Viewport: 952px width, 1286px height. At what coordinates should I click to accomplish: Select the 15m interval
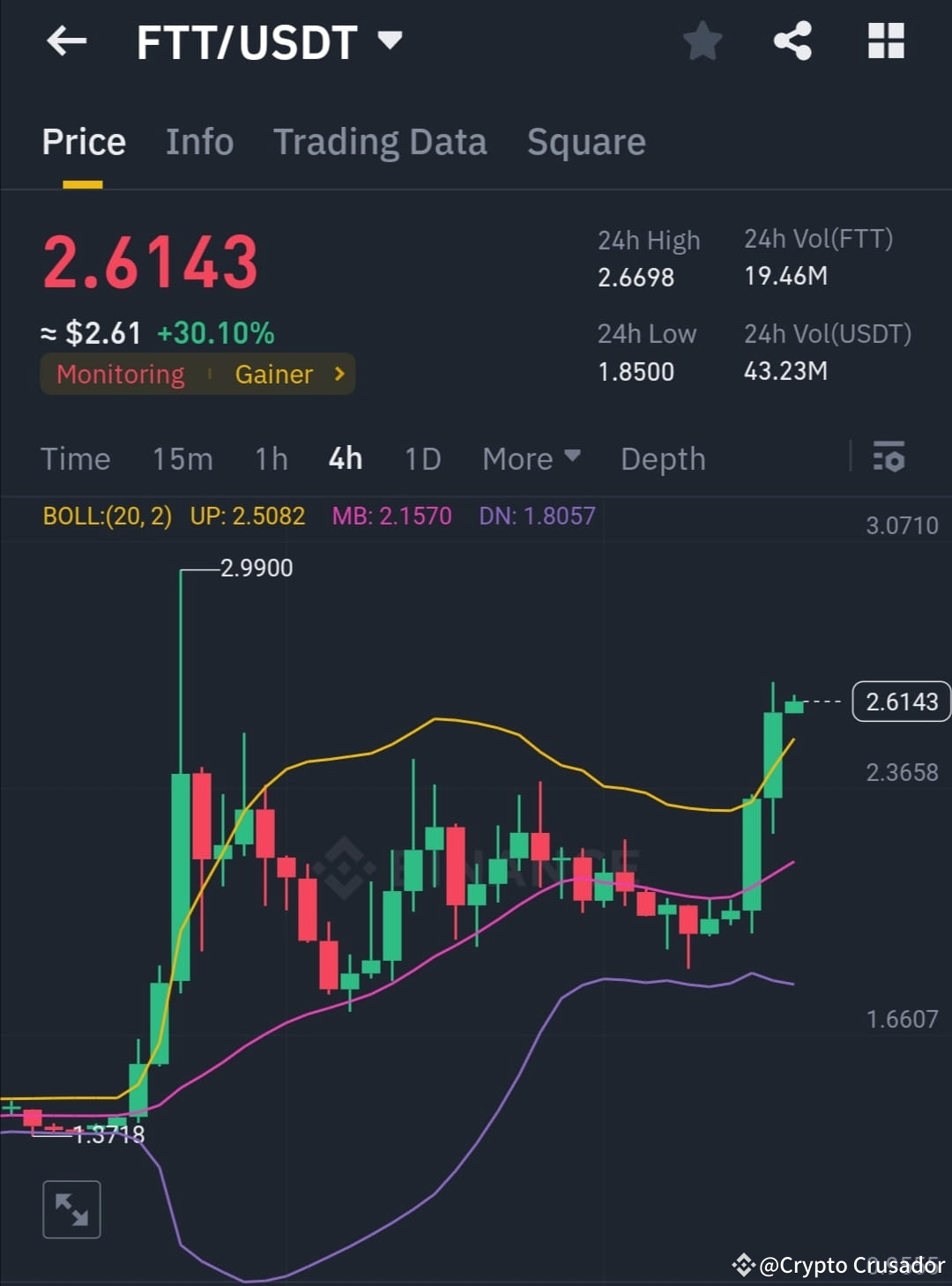click(182, 458)
